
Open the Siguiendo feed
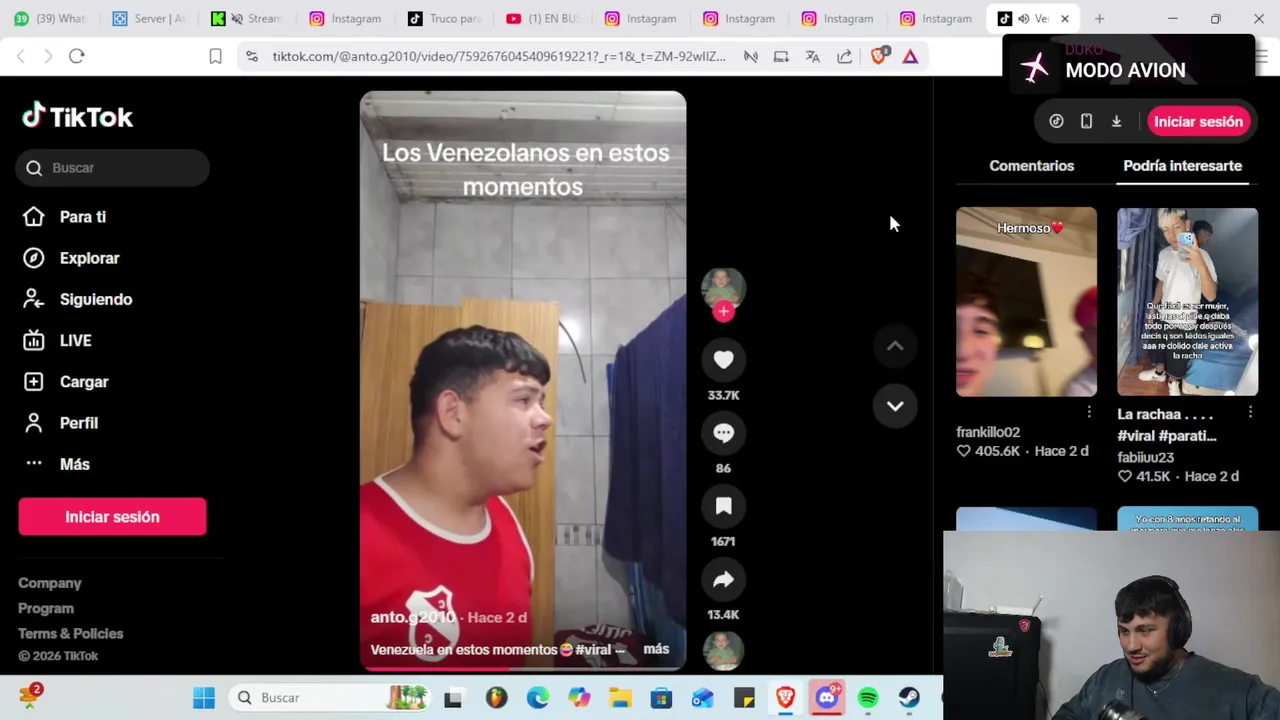[x=95, y=299]
